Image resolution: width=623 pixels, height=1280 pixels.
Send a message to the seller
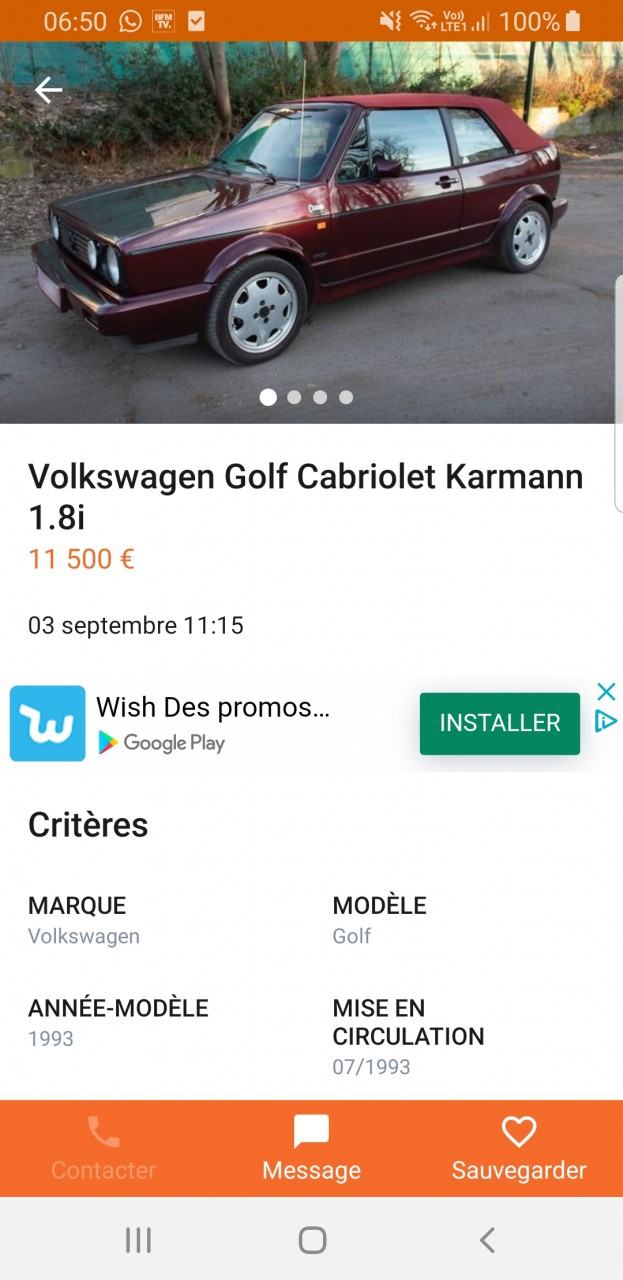pos(311,1148)
